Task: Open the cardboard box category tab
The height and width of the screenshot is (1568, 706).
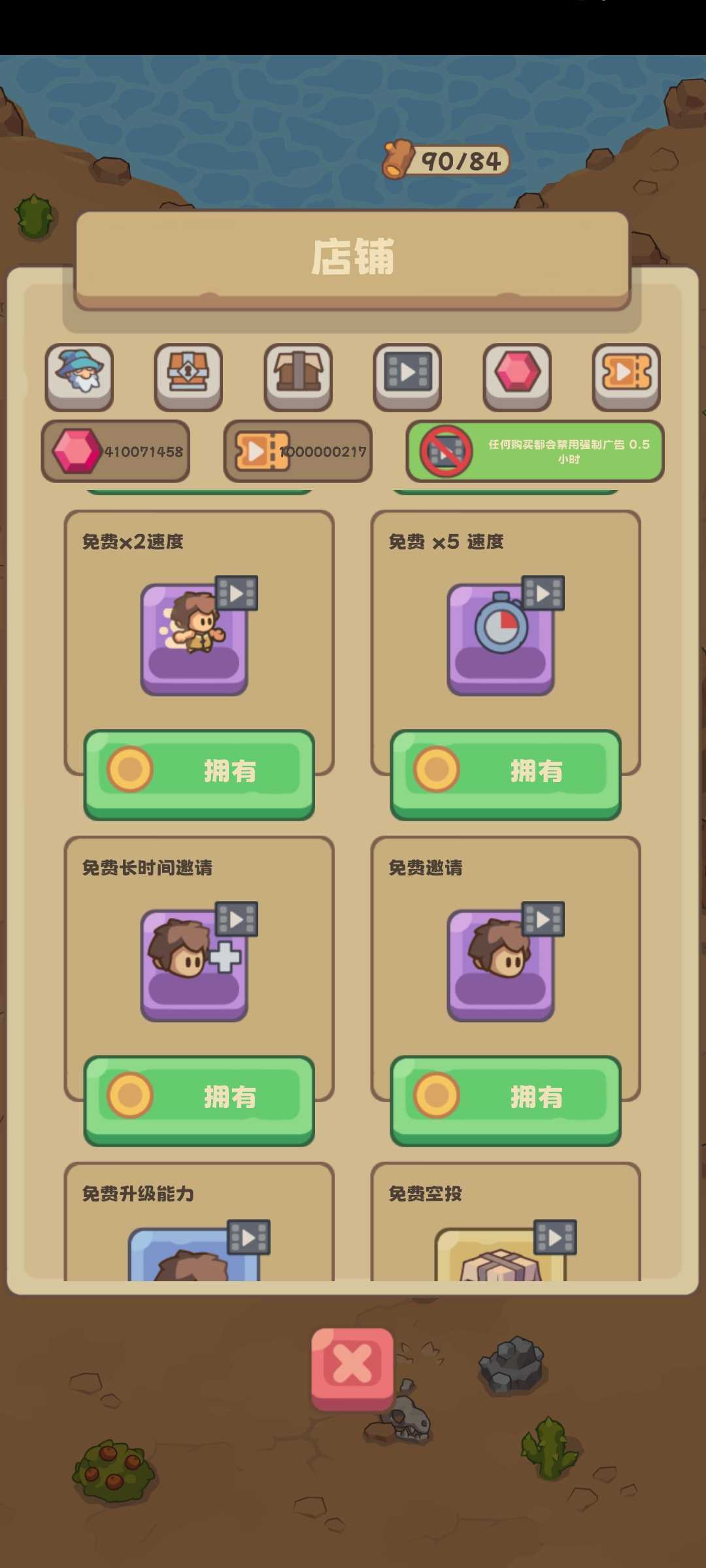Action: coord(298,376)
